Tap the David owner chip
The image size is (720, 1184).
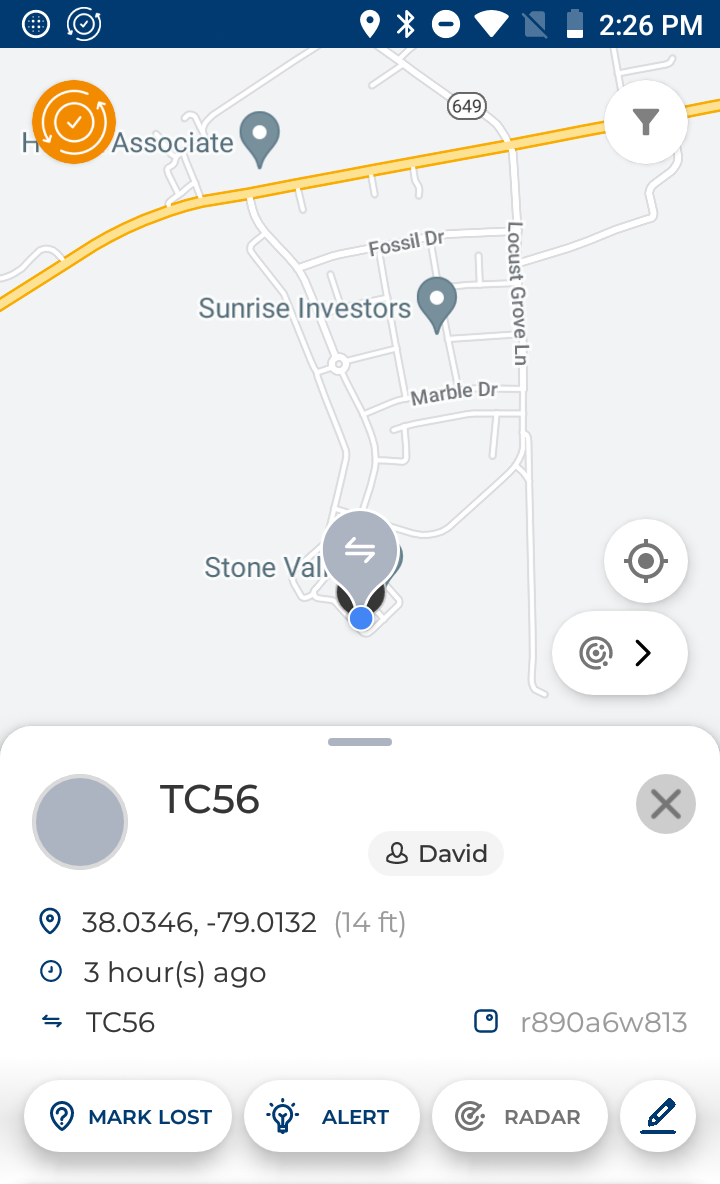click(x=436, y=854)
